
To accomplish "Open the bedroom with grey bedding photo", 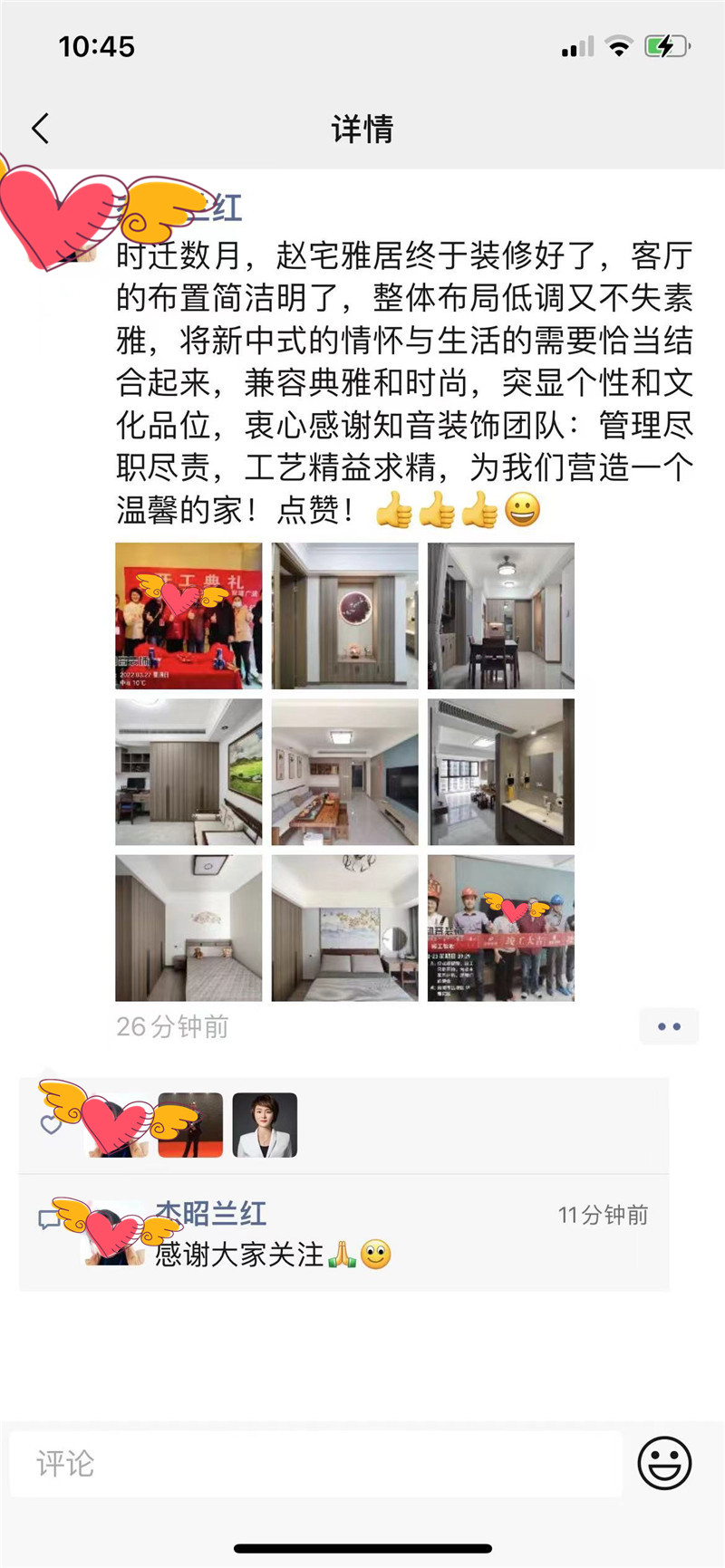I will [188, 928].
